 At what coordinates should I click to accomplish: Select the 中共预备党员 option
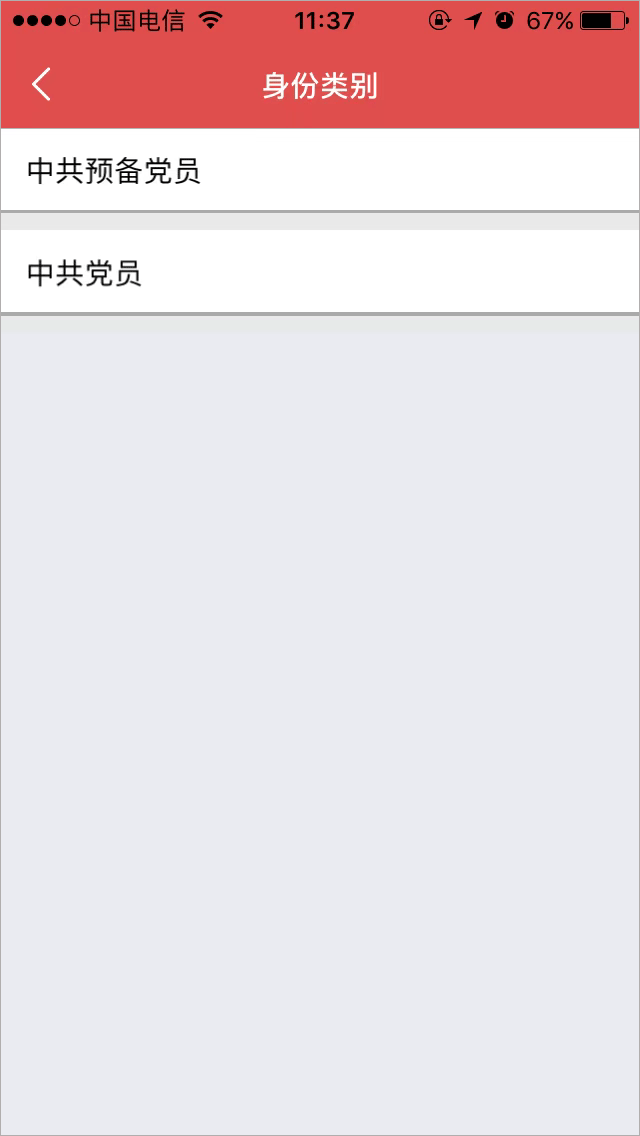(x=114, y=171)
